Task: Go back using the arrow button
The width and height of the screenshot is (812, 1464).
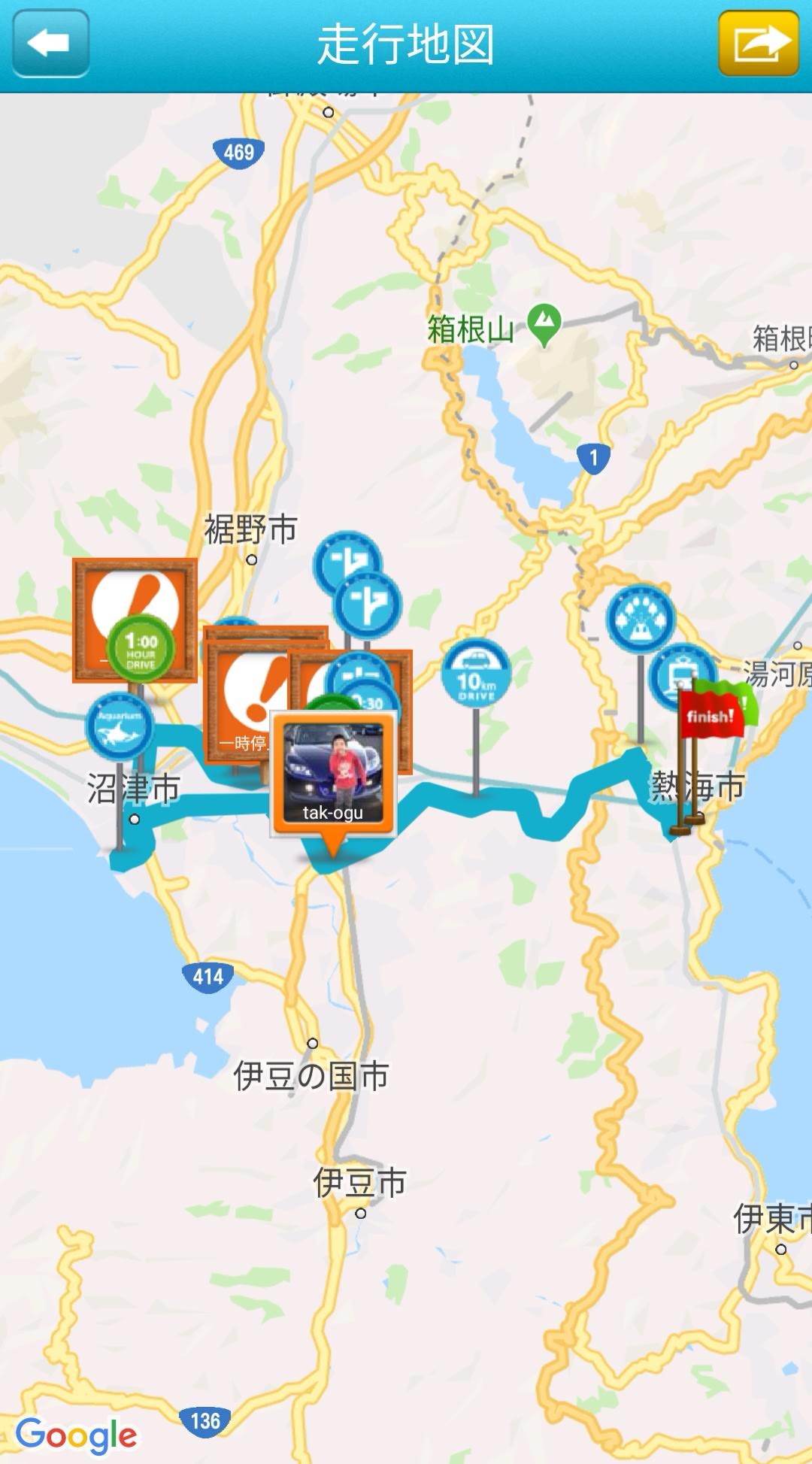Action: [50, 44]
